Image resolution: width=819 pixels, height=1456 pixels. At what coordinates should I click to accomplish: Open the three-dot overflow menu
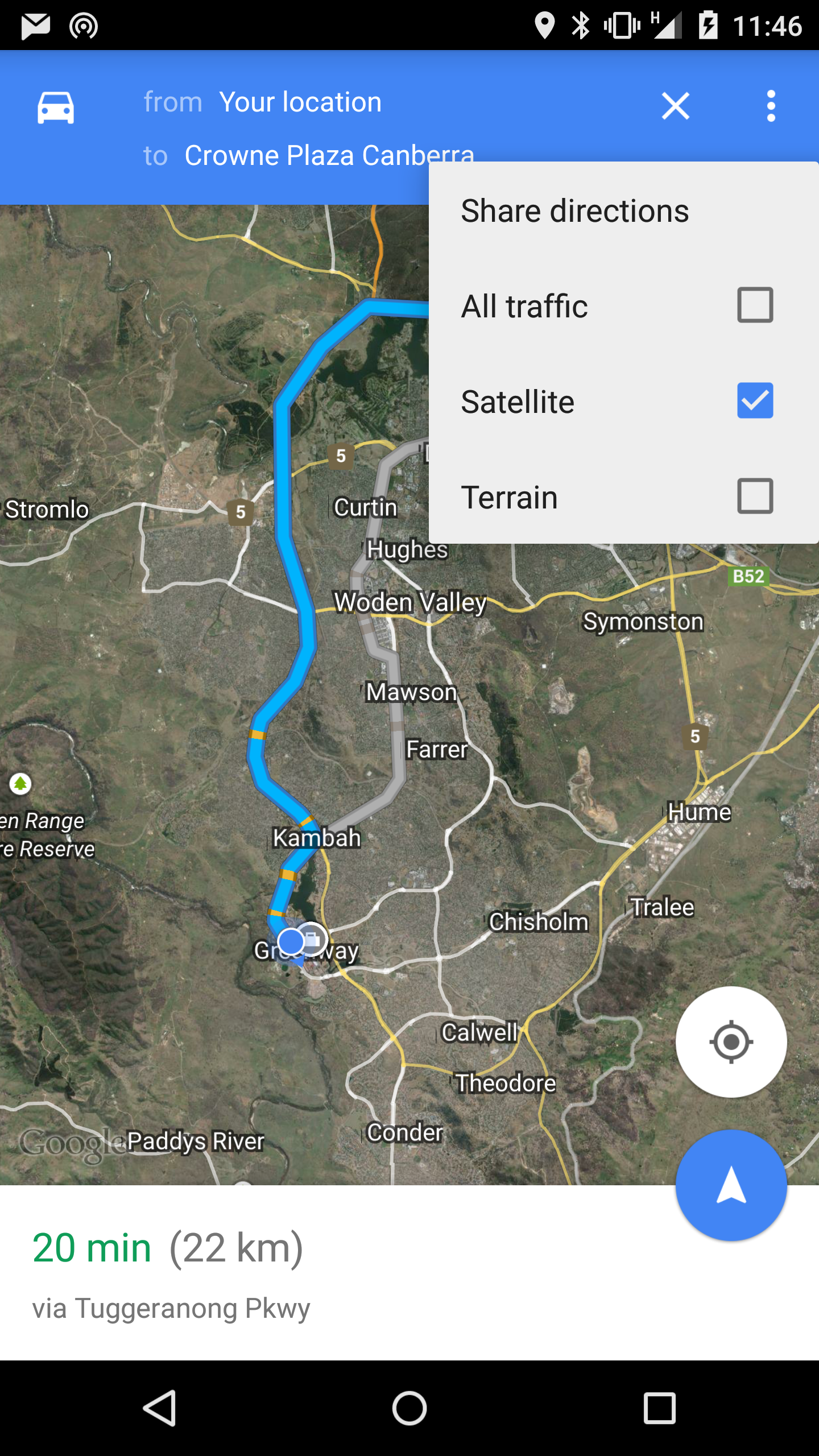click(771, 106)
